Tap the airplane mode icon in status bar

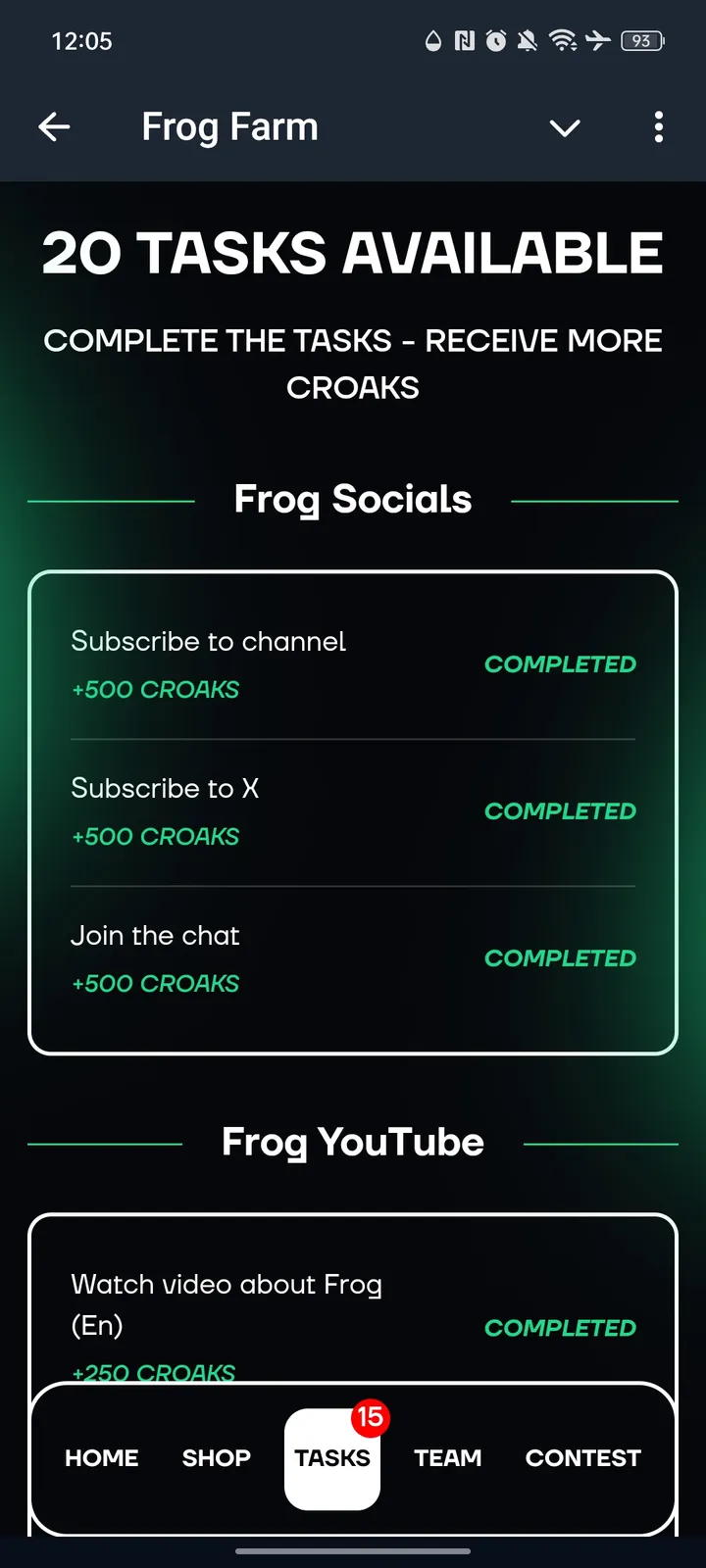click(599, 41)
